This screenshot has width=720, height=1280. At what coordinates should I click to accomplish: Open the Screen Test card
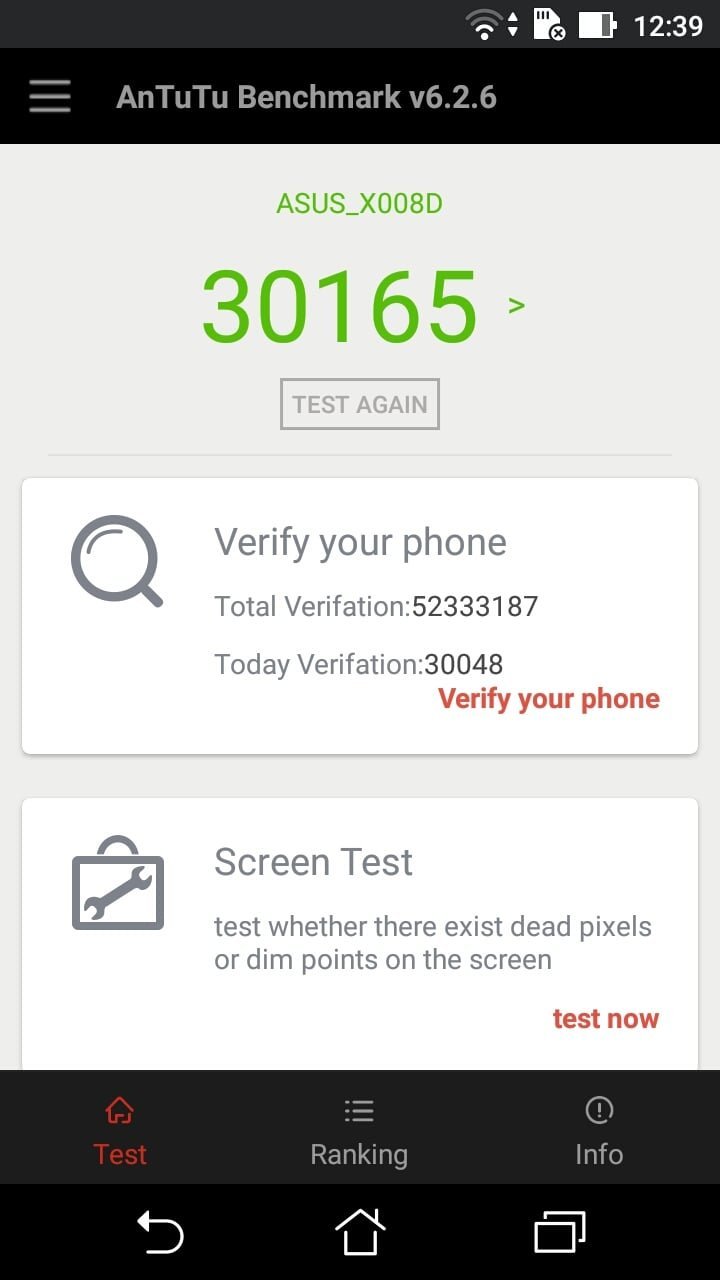click(x=360, y=934)
